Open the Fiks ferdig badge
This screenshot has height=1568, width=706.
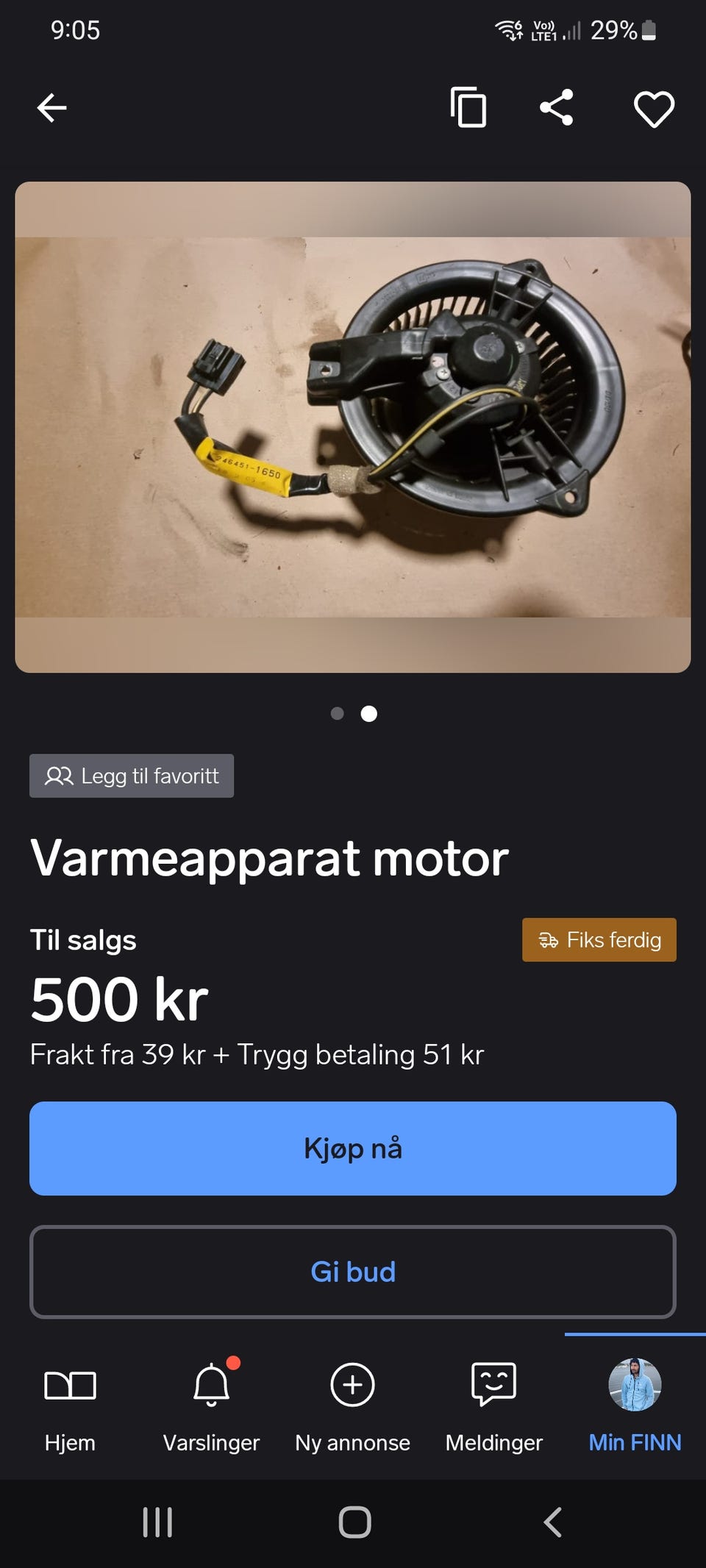(x=599, y=939)
